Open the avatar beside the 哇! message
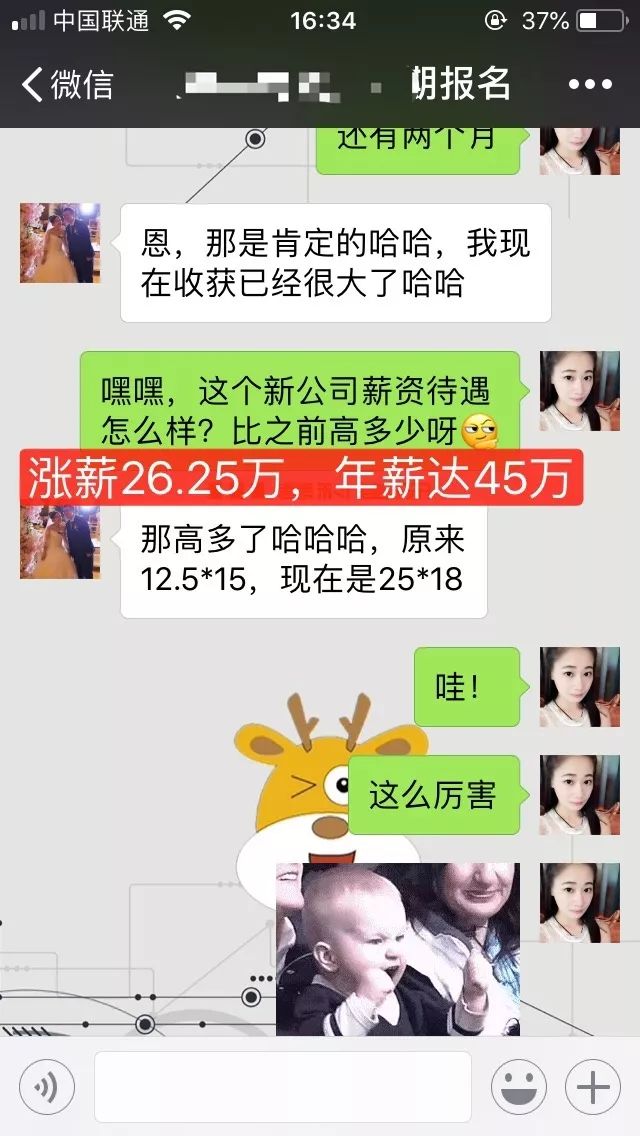This screenshot has width=640, height=1136. click(580, 687)
